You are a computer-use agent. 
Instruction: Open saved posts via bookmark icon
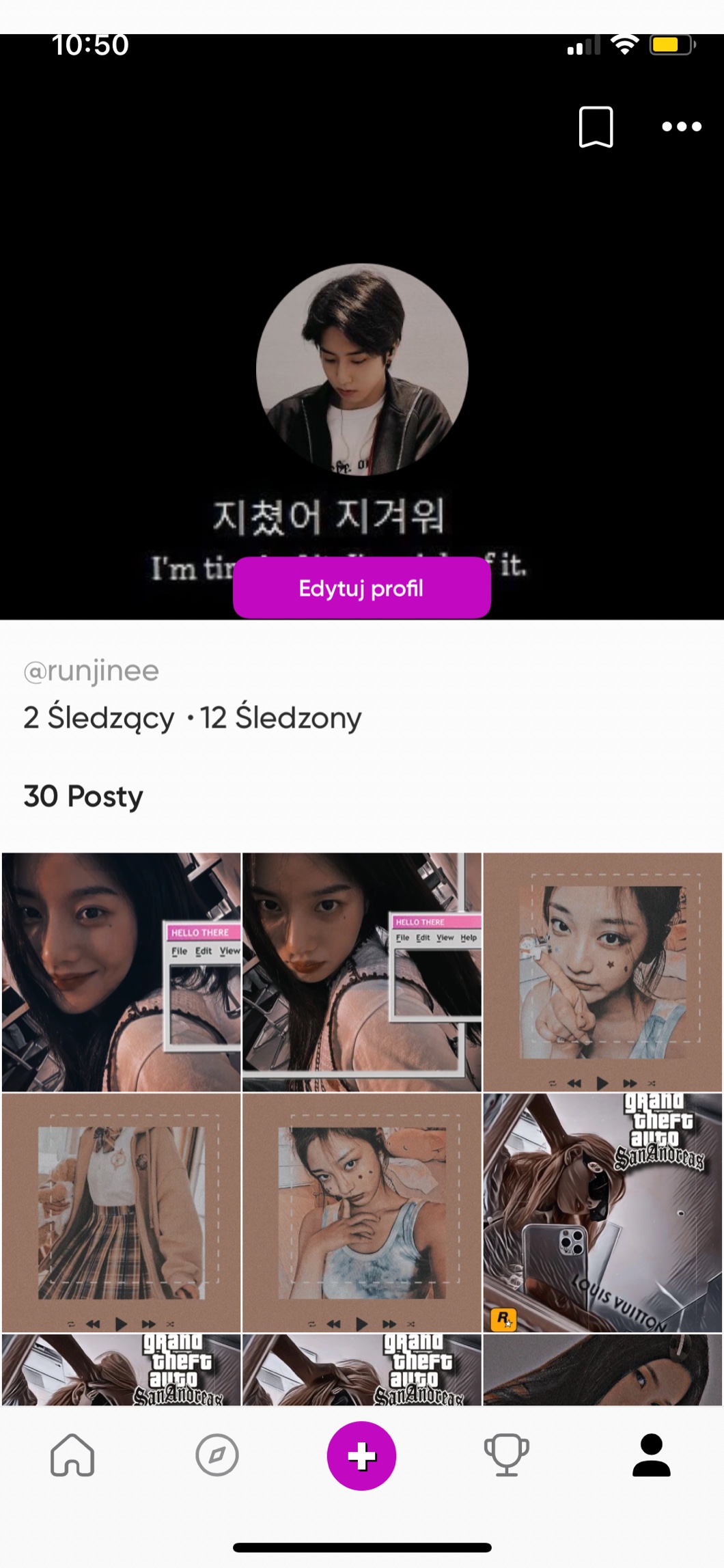click(x=596, y=126)
